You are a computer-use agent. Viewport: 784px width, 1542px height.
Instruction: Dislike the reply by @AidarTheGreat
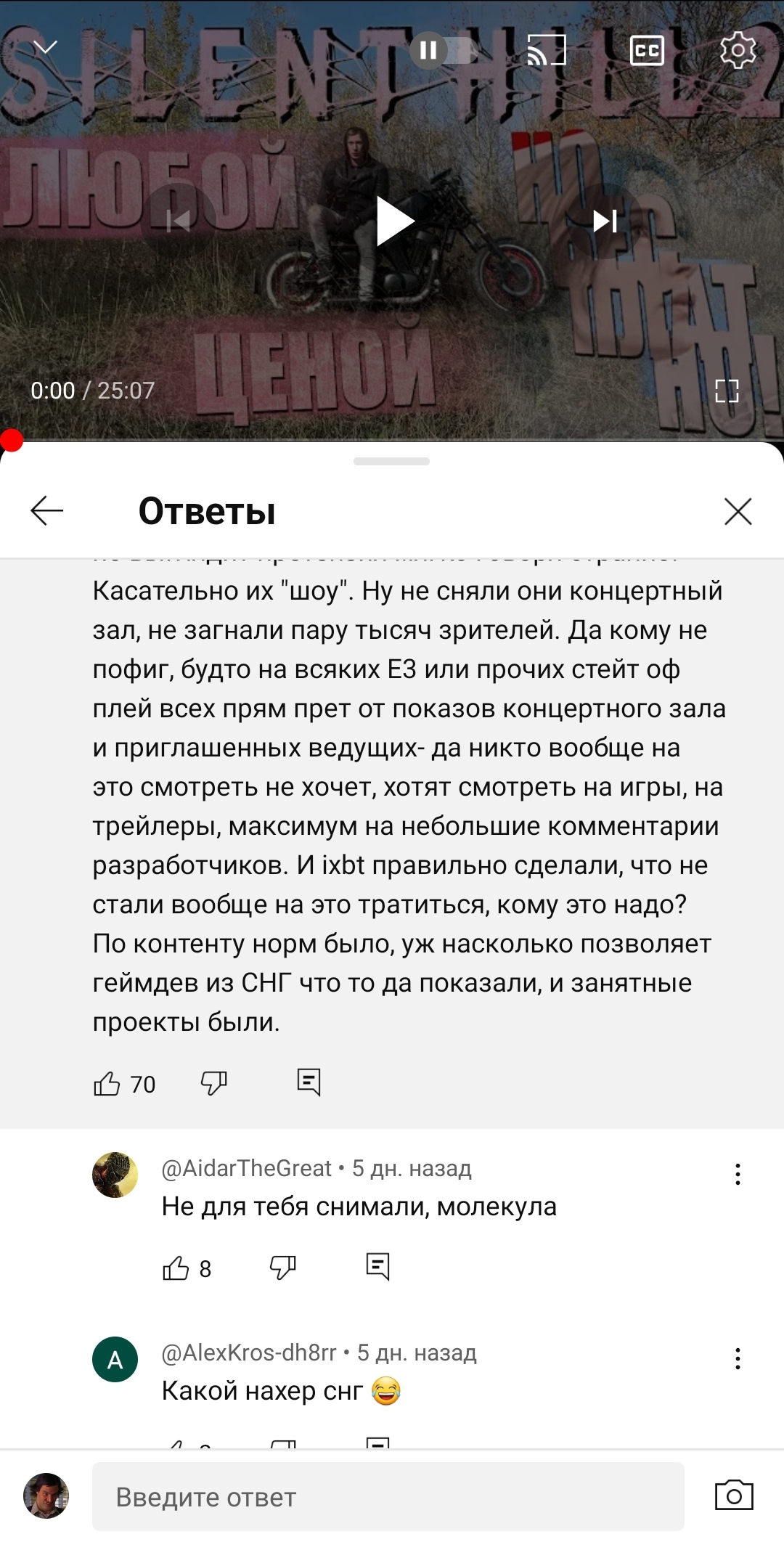pyautogui.click(x=283, y=1268)
